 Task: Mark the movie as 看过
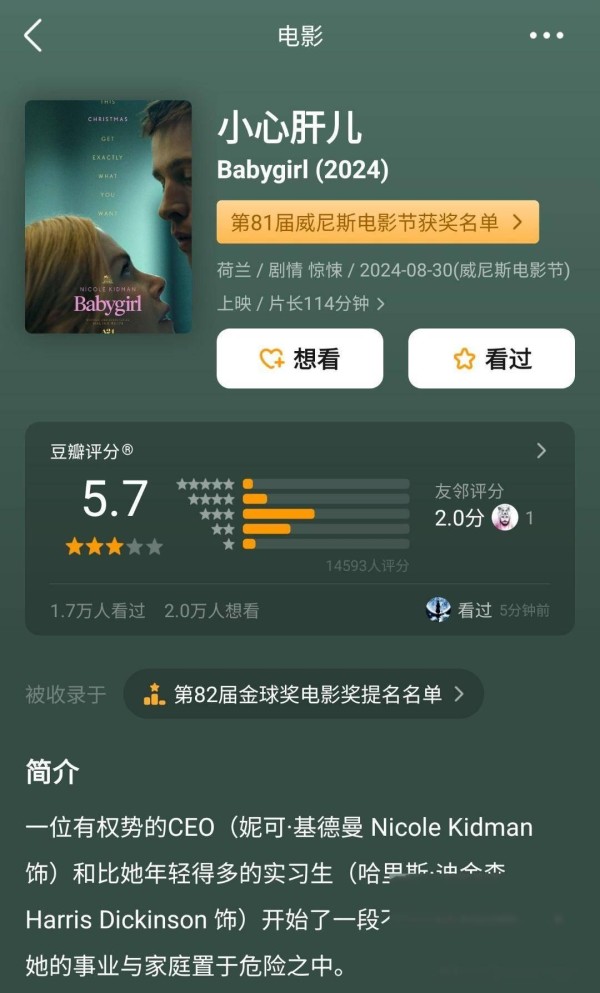click(x=492, y=358)
